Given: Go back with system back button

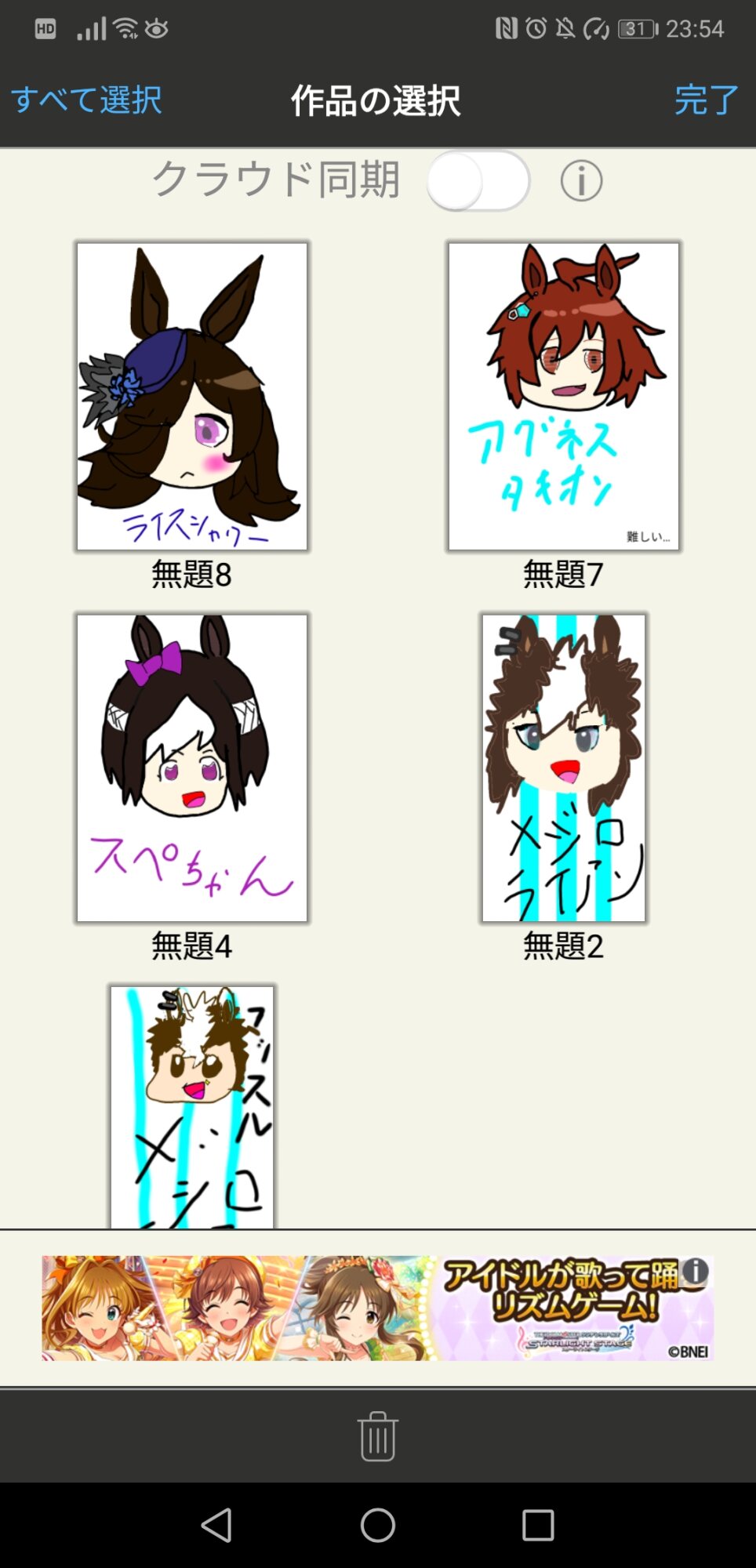Looking at the screenshot, I should pyautogui.click(x=217, y=1525).
